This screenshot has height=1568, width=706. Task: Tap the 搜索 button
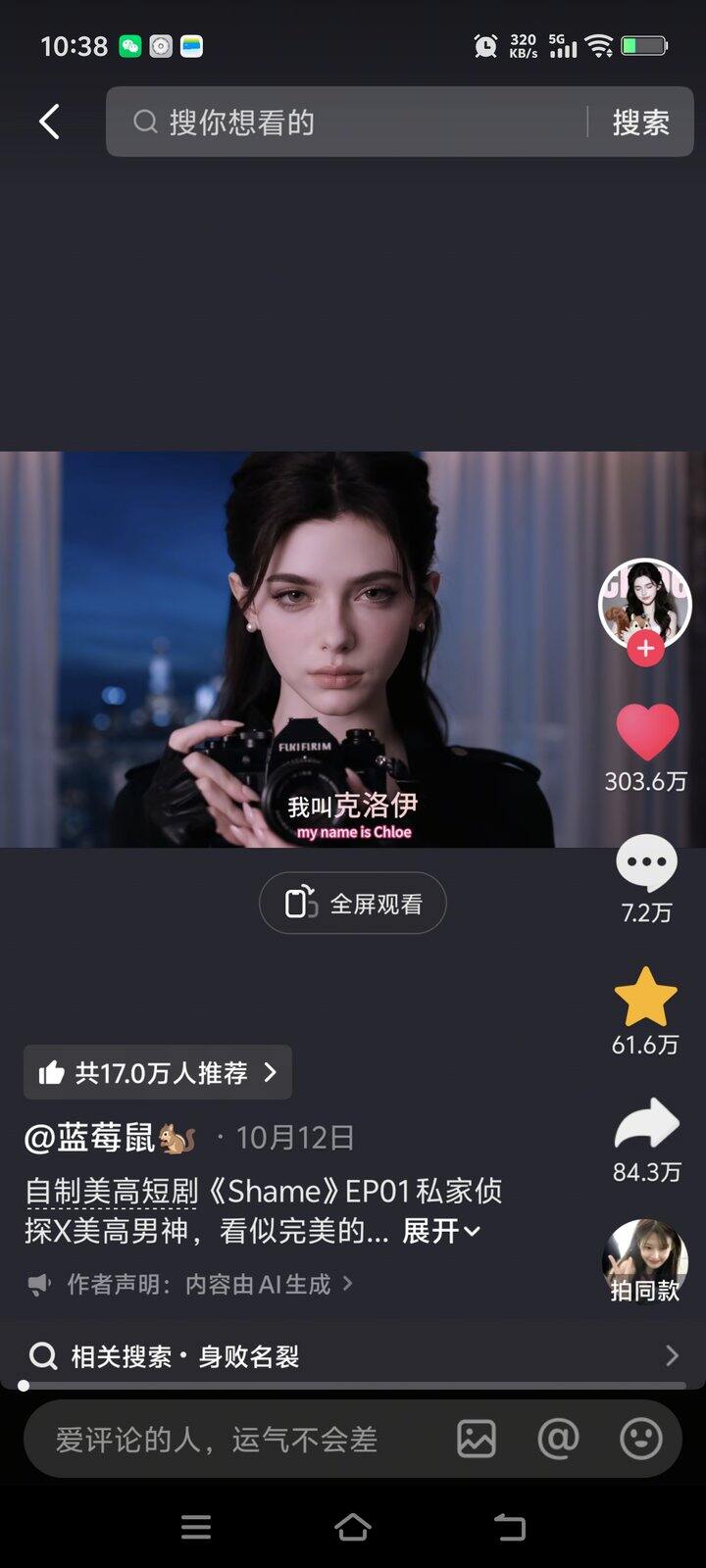tap(640, 122)
